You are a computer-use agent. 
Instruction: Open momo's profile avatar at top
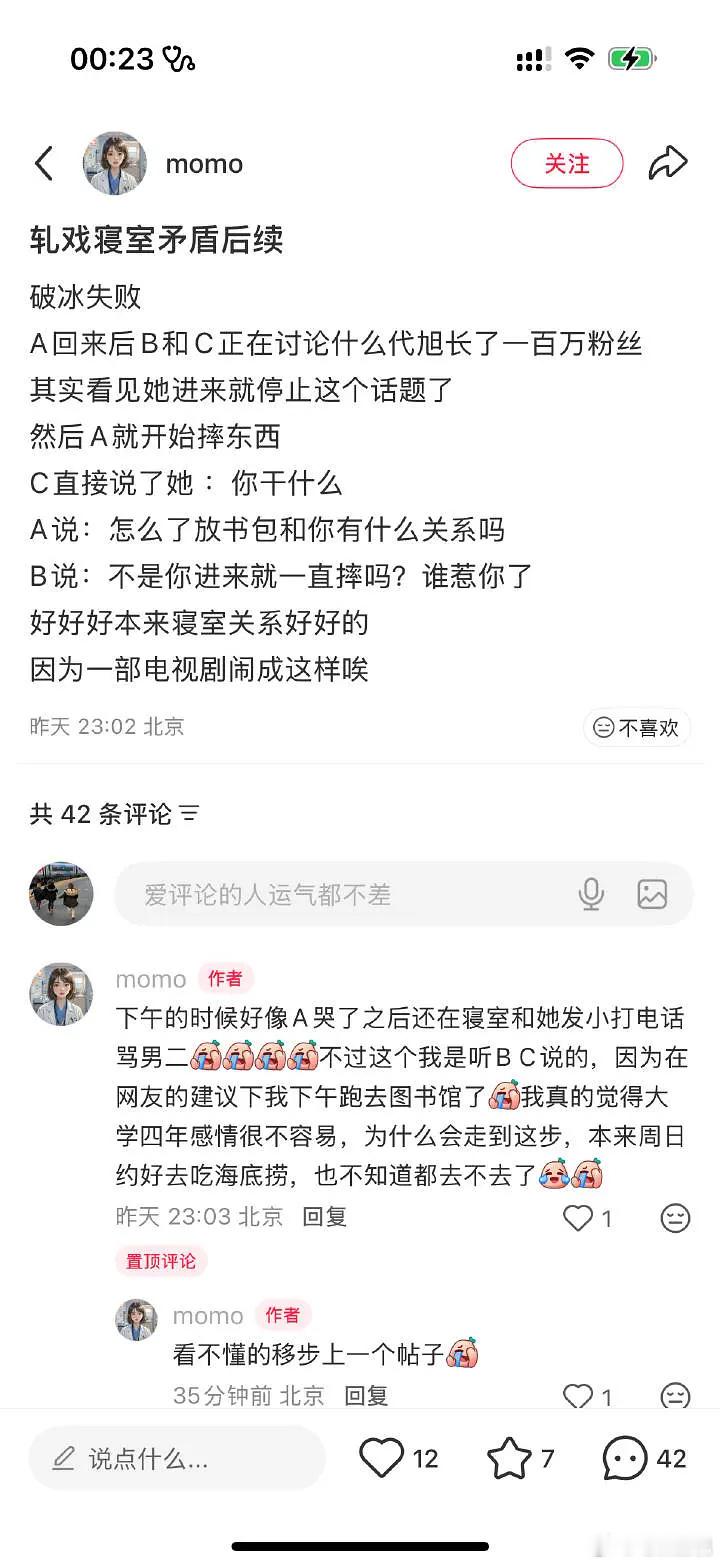pos(114,163)
